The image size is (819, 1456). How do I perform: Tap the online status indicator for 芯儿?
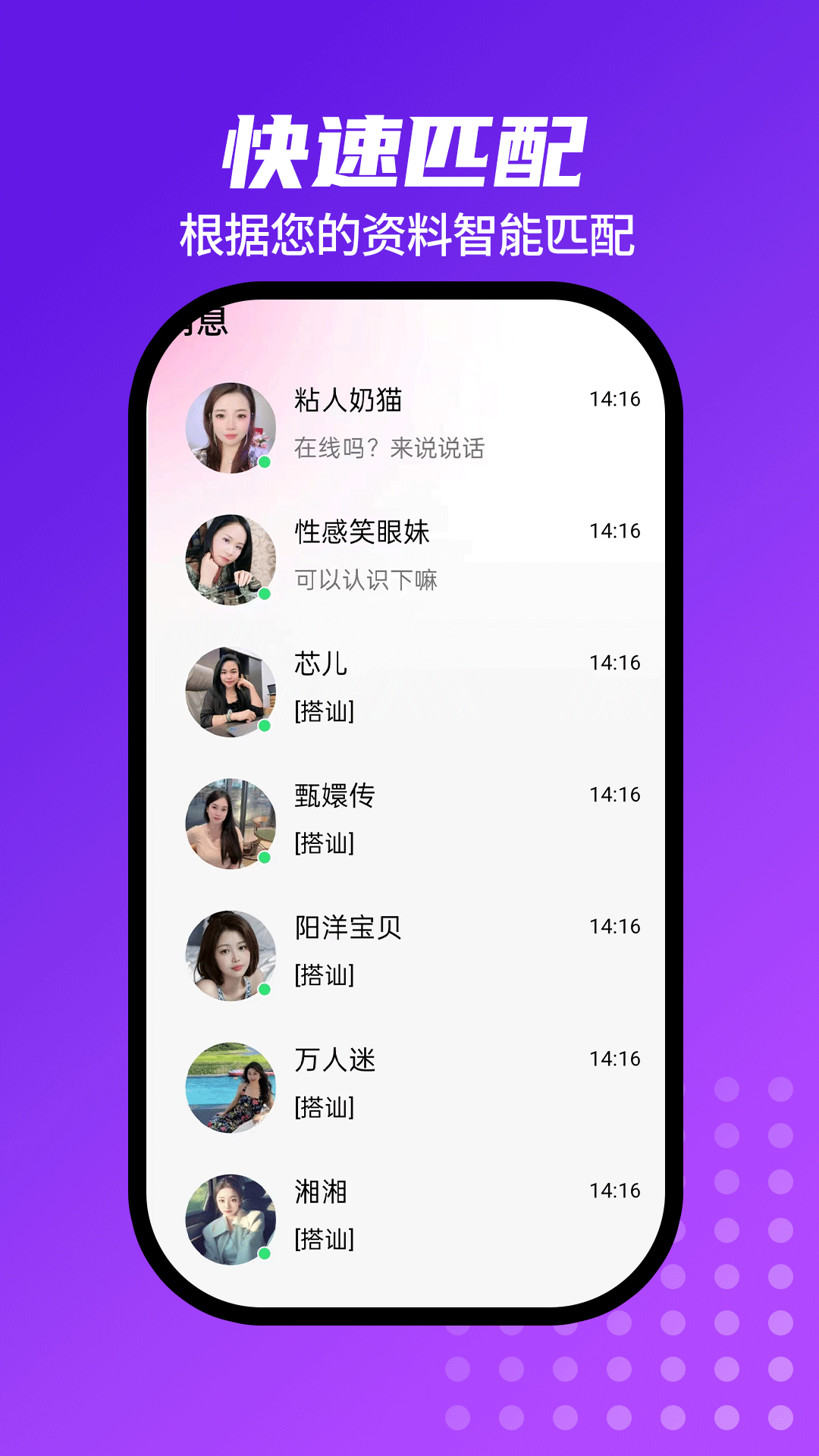pyautogui.click(x=265, y=726)
